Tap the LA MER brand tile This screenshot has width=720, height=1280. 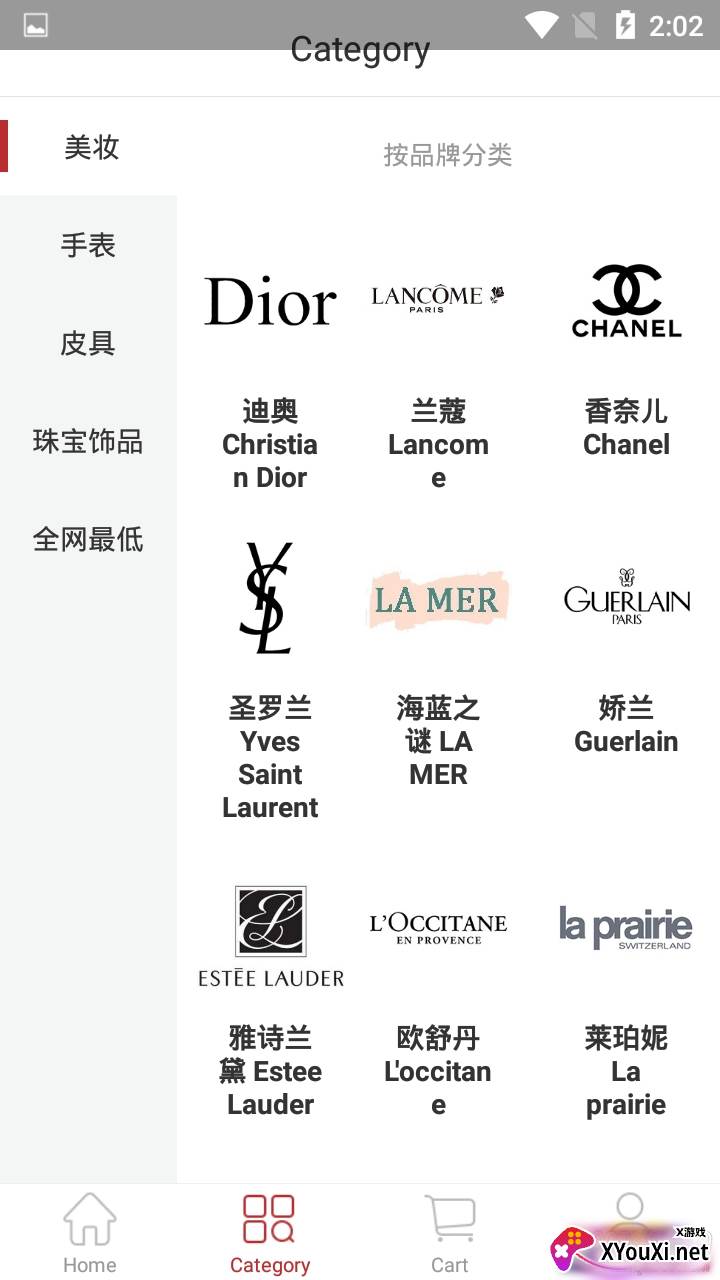click(x=438, y=600)
